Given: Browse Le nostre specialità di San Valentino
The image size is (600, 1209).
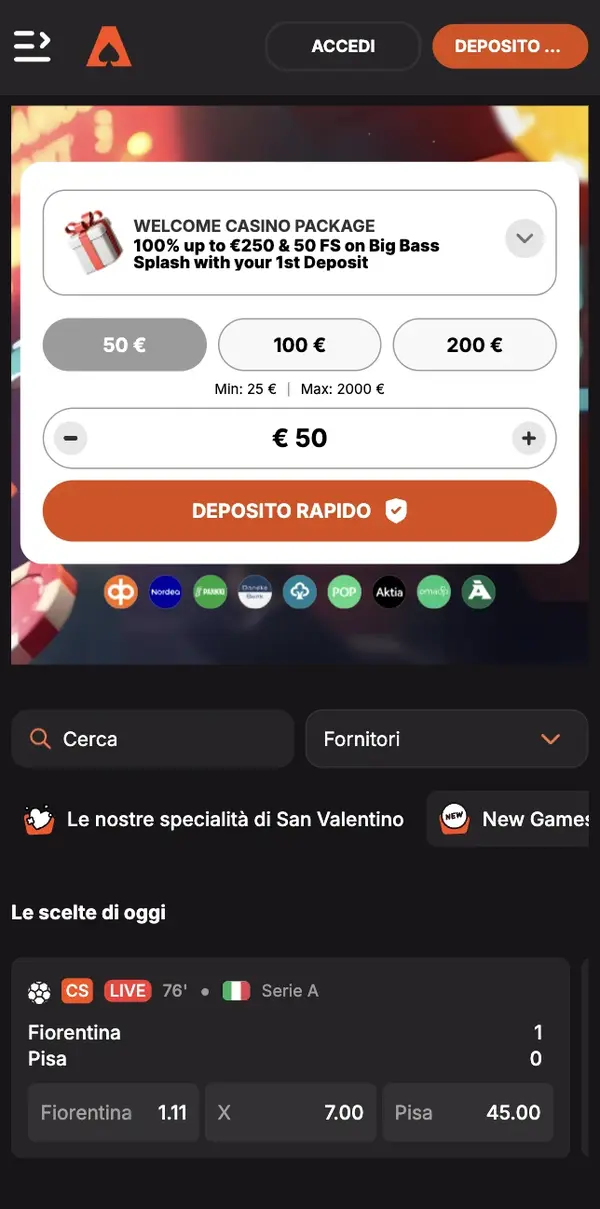Looking at the screenshot, I should (216, 820).
